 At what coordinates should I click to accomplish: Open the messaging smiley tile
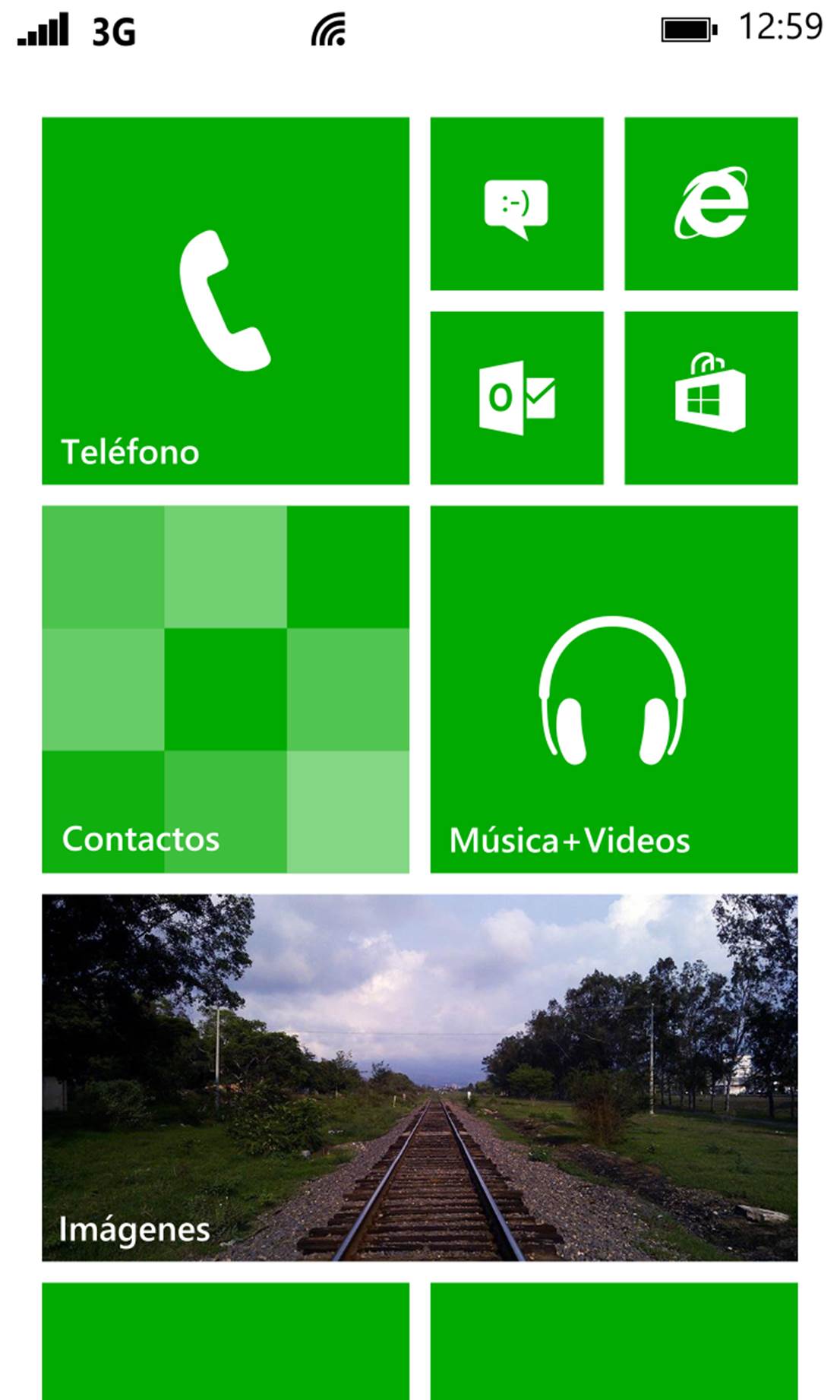[x=516, y=203]
